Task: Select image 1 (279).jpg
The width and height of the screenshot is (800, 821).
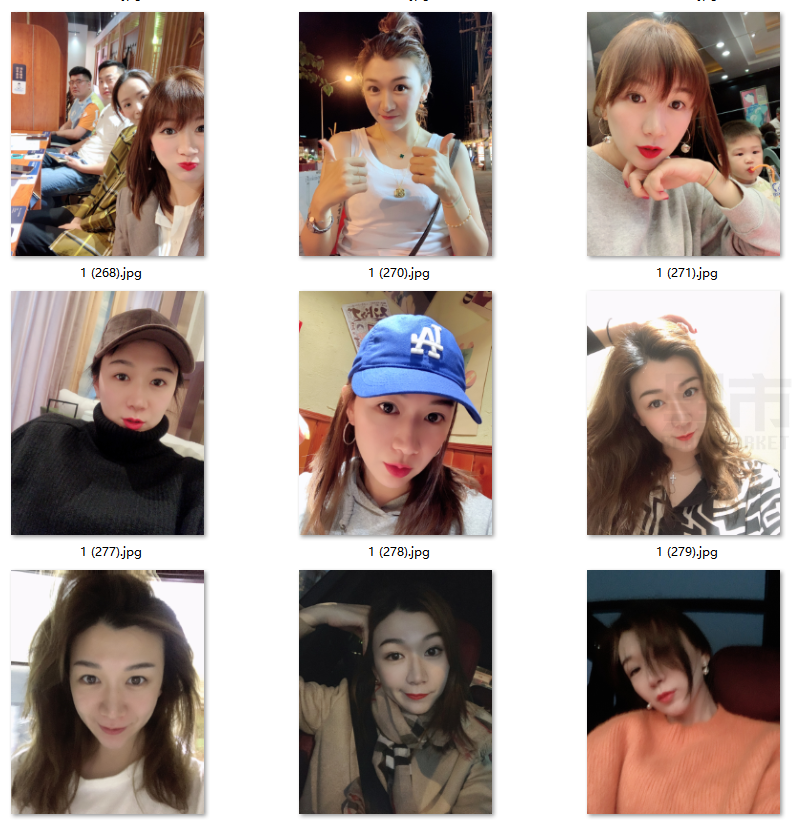Action: pos(683,413)
